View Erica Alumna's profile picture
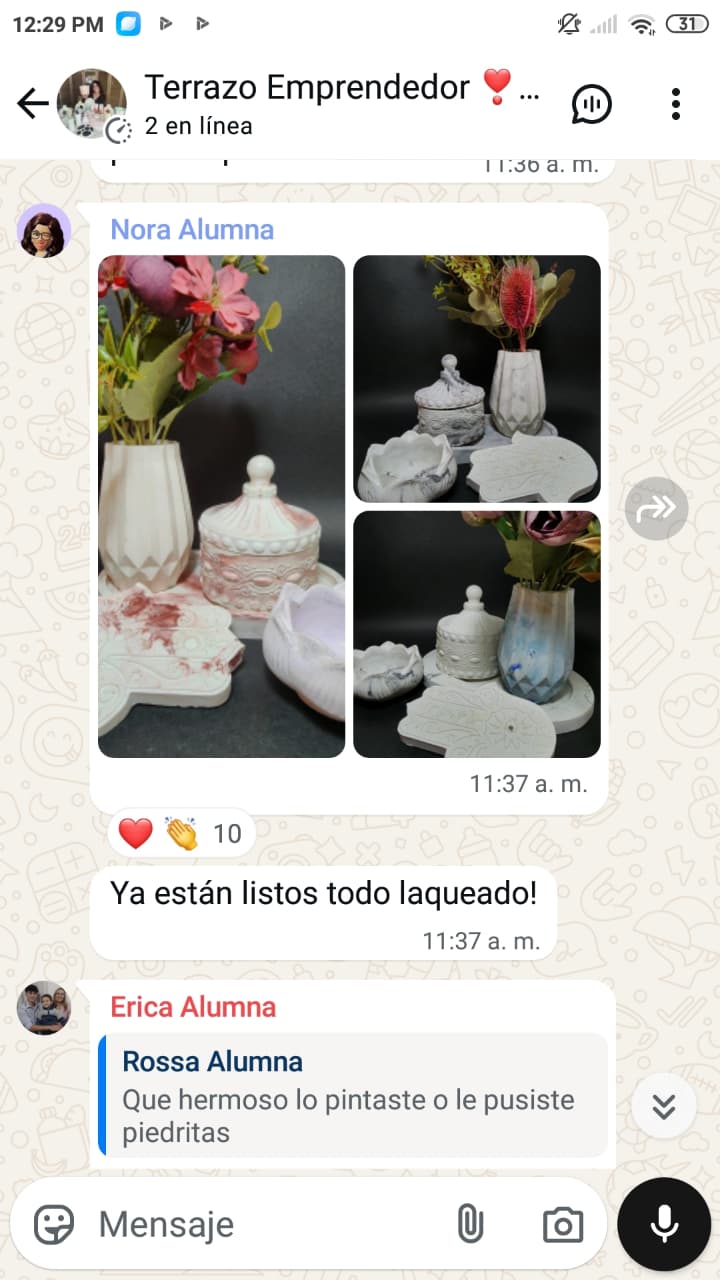This screenshot has width=720, height=1280. pos(44,1008)
